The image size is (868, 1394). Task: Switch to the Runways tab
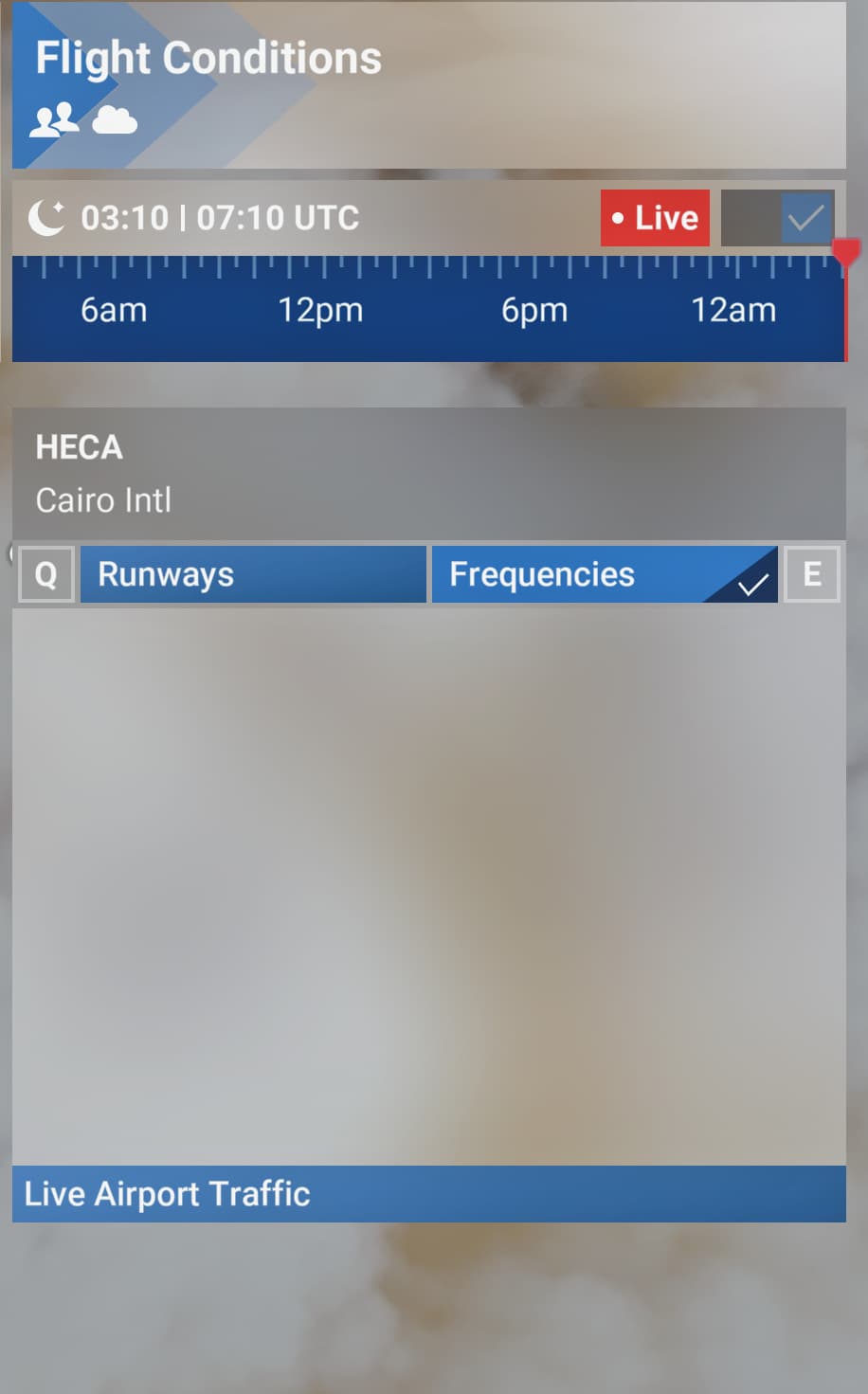click(x=253, y=574)
